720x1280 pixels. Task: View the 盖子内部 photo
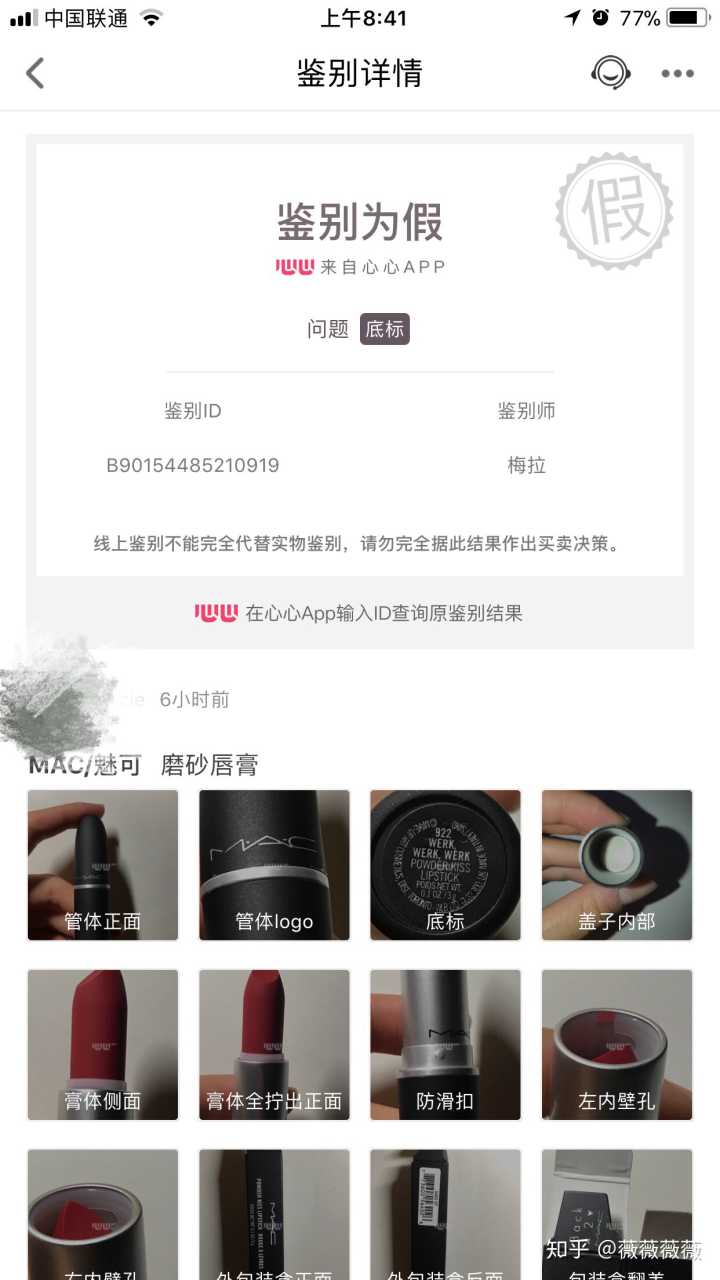[617, 865]
